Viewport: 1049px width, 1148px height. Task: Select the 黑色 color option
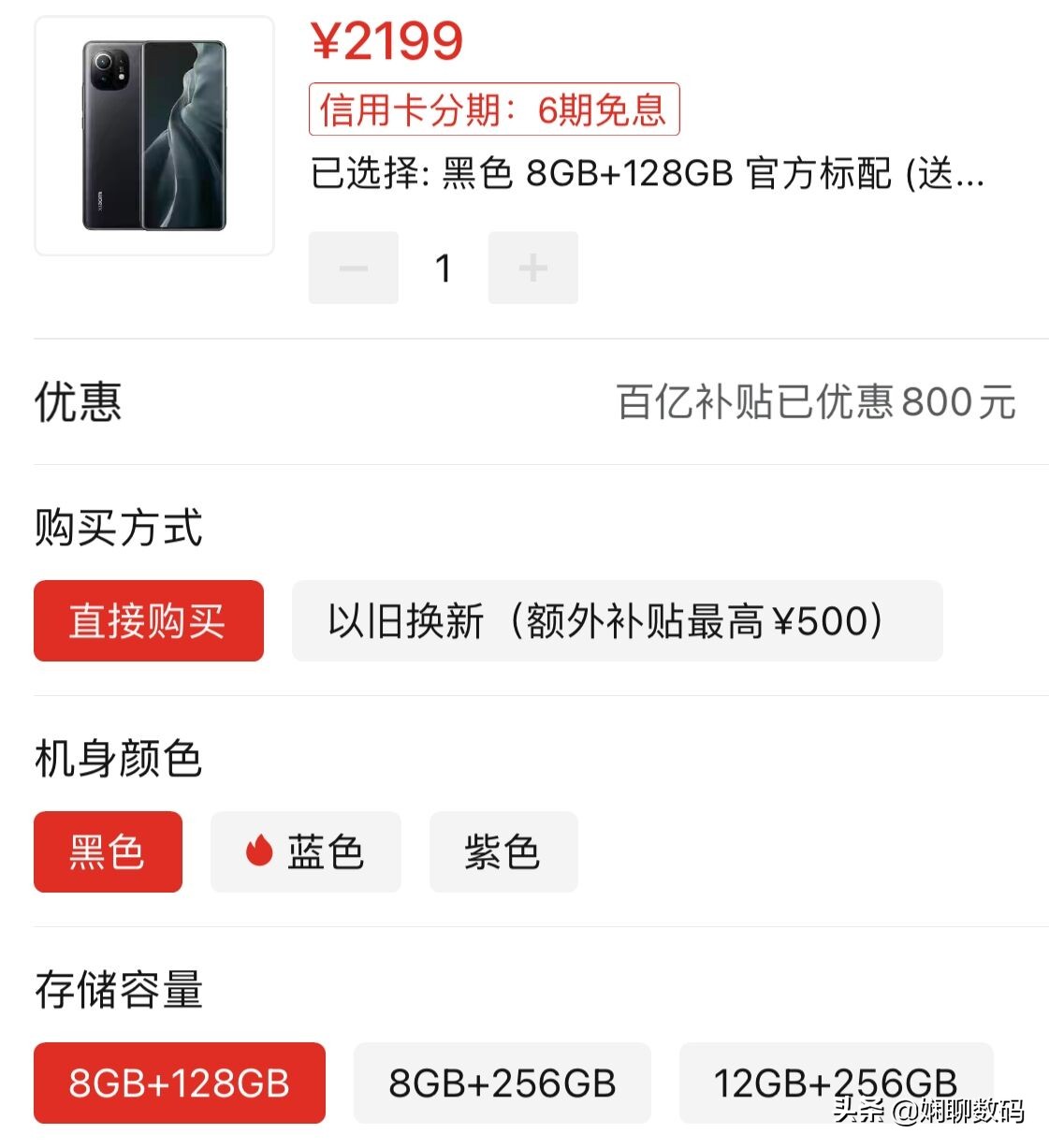coord(107,852)
